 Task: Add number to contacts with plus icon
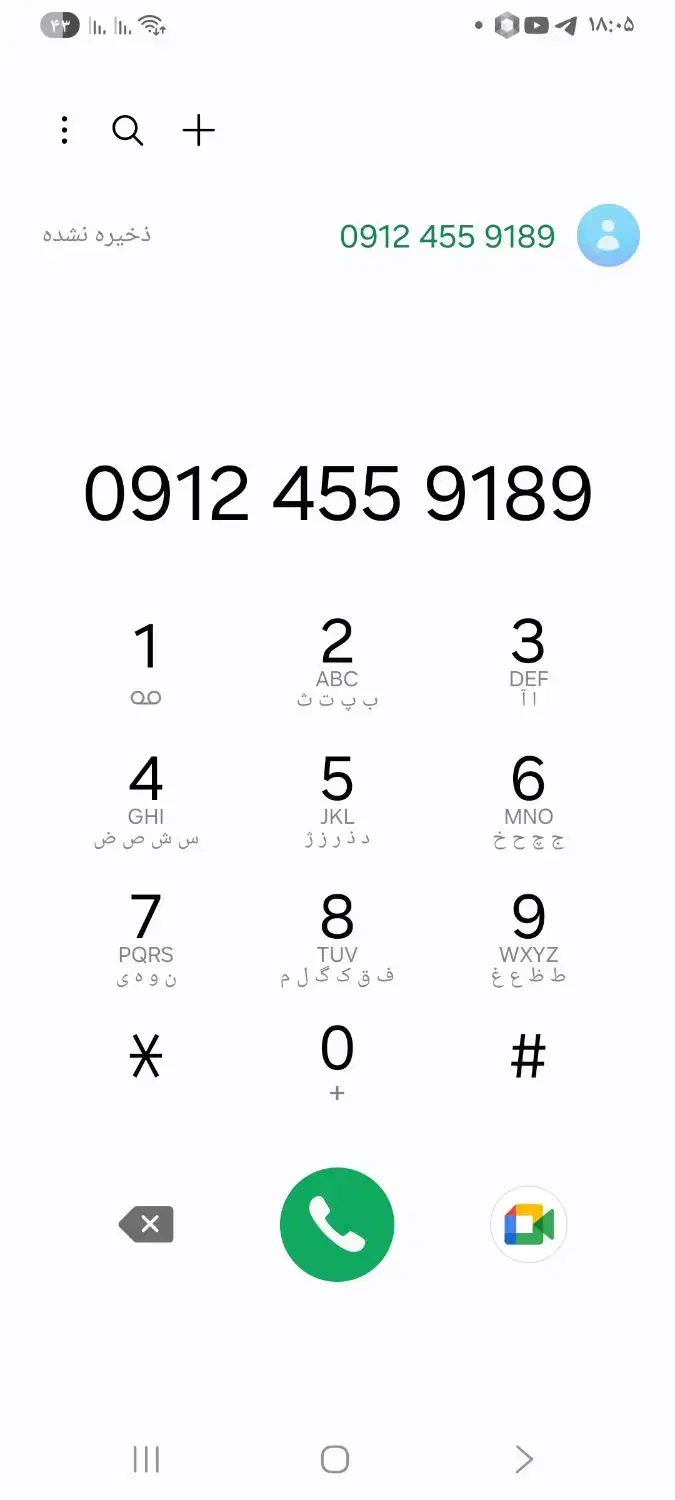[199, 130]
